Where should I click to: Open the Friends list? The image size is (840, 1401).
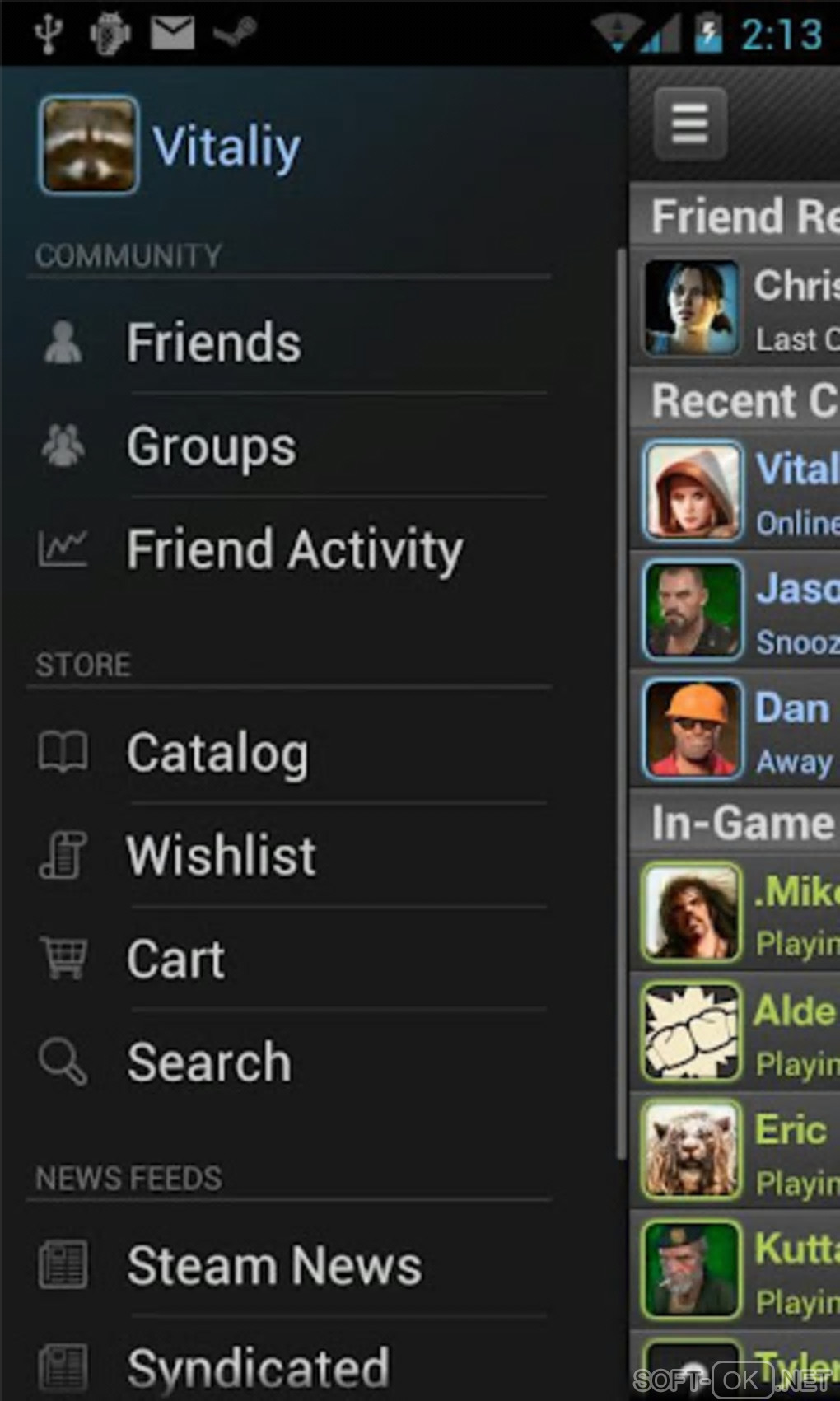[213, 343]
